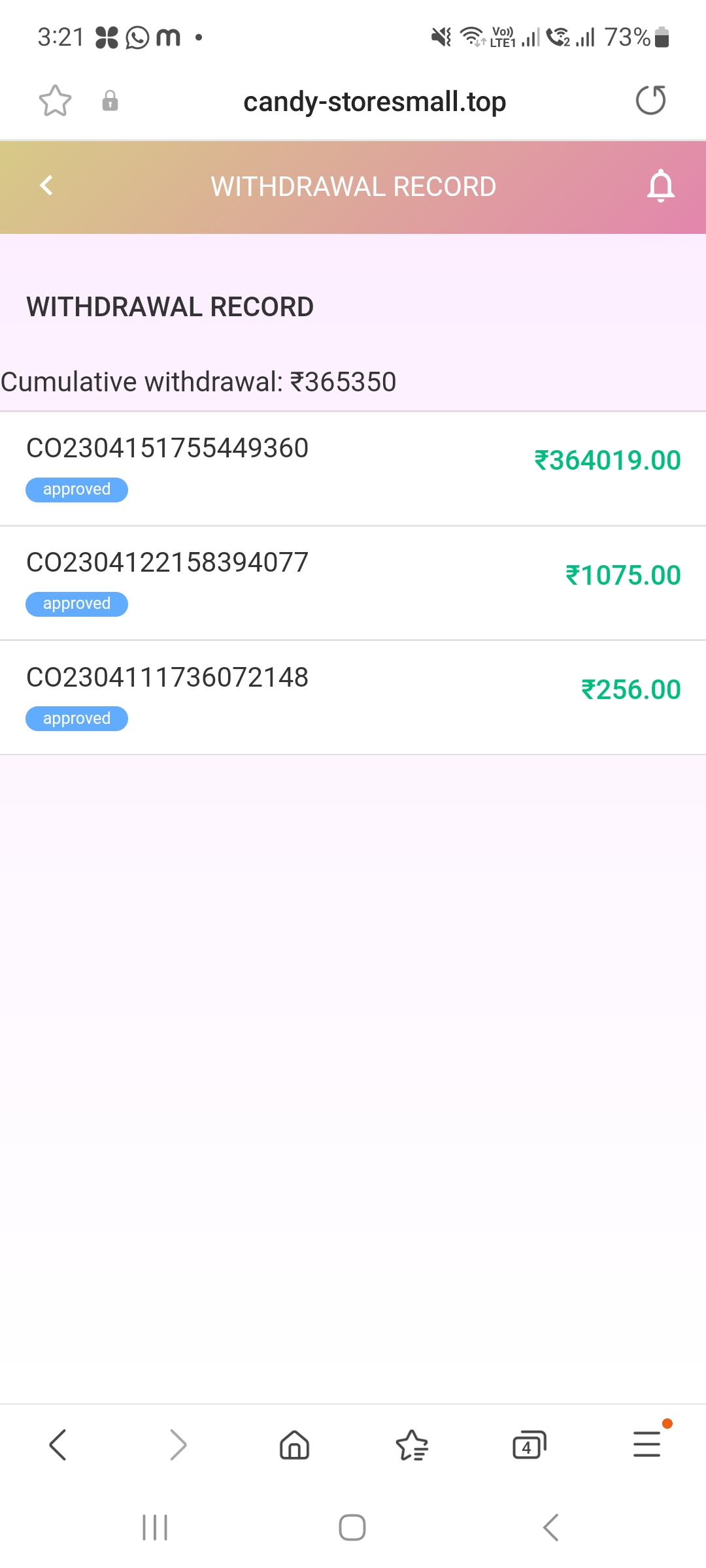Navigate back in browser toolbar
This screenshot has height=1568, width=706.
tap(58, 1445)
